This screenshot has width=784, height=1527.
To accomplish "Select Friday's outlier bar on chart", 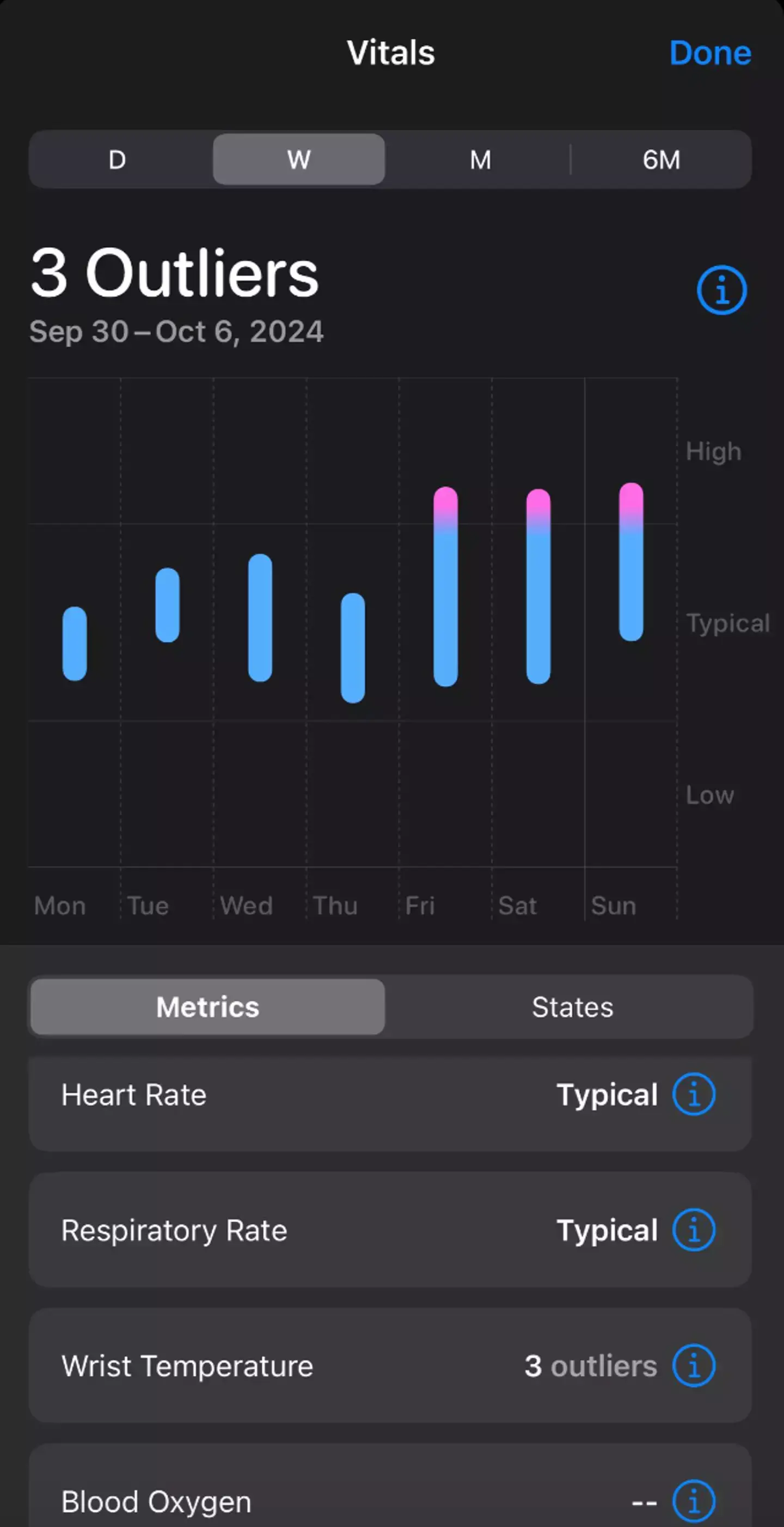I will point(446,587).
